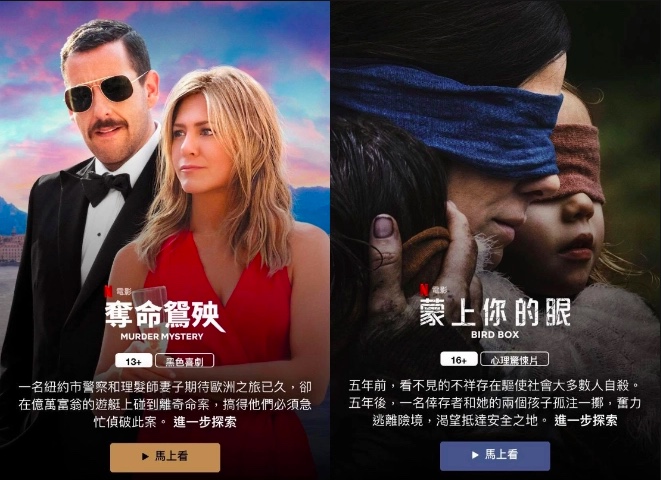Play Murder Mystery with the 馬上看 button

(165, 457)
